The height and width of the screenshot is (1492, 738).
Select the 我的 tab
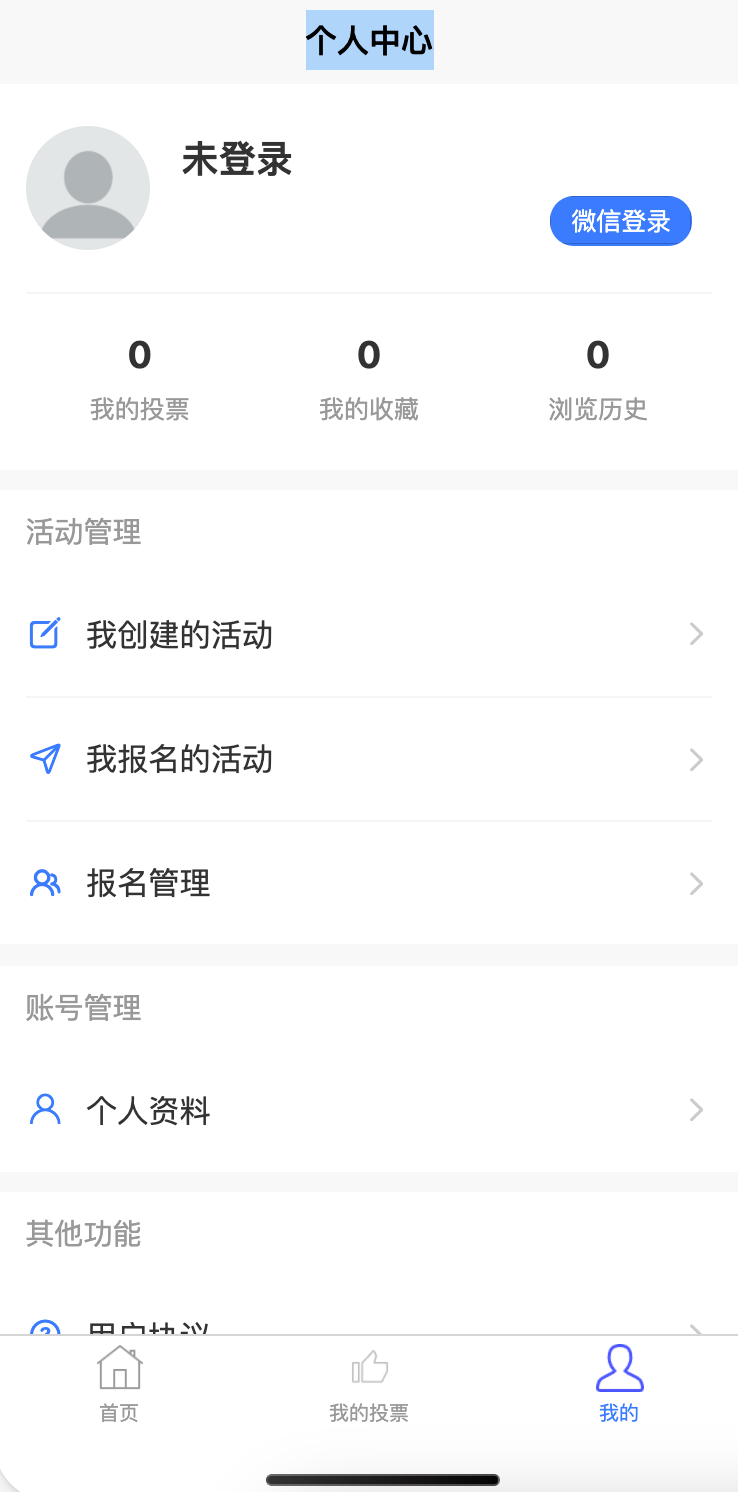[x=619, y=1385]
